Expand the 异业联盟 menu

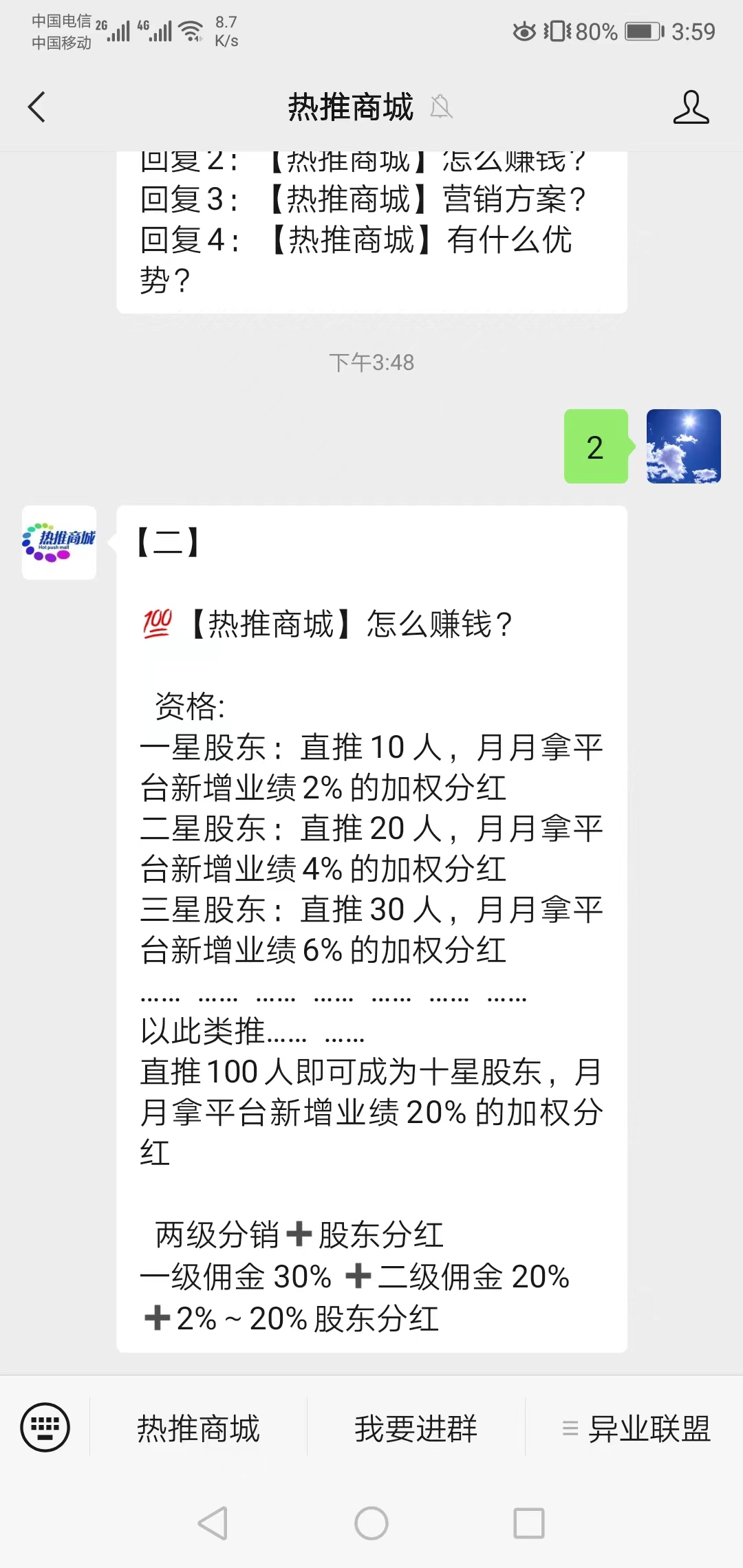635,1428
